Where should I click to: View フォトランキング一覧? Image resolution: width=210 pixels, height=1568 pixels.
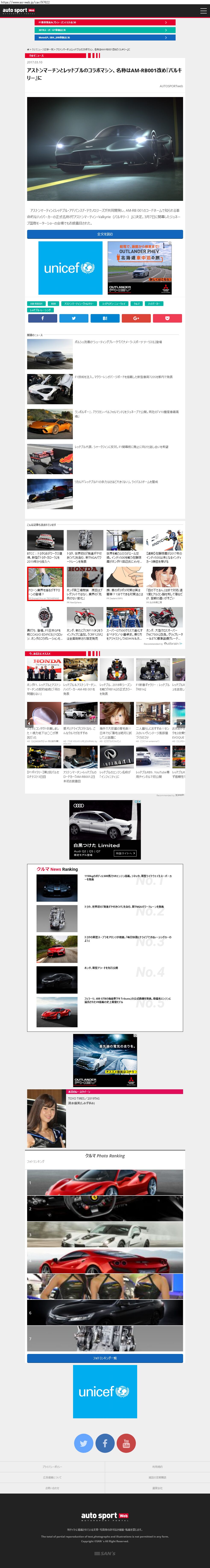pos(105,1358)
